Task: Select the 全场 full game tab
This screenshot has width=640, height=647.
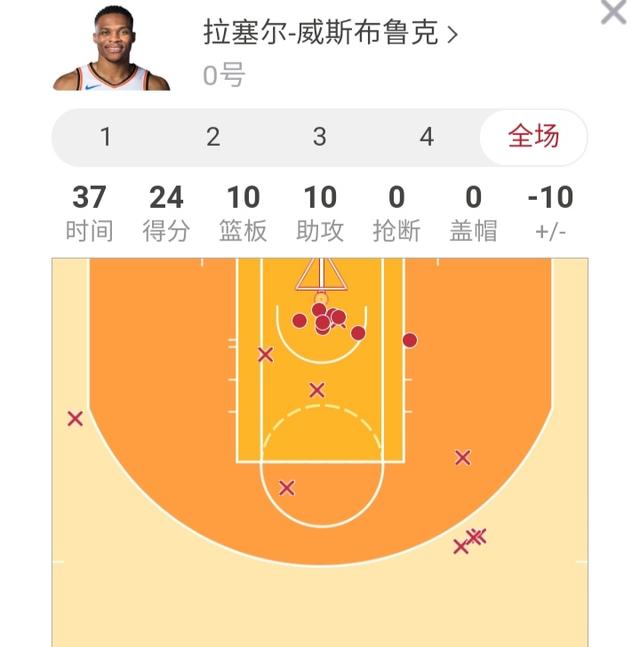Action: coord(533,137)
